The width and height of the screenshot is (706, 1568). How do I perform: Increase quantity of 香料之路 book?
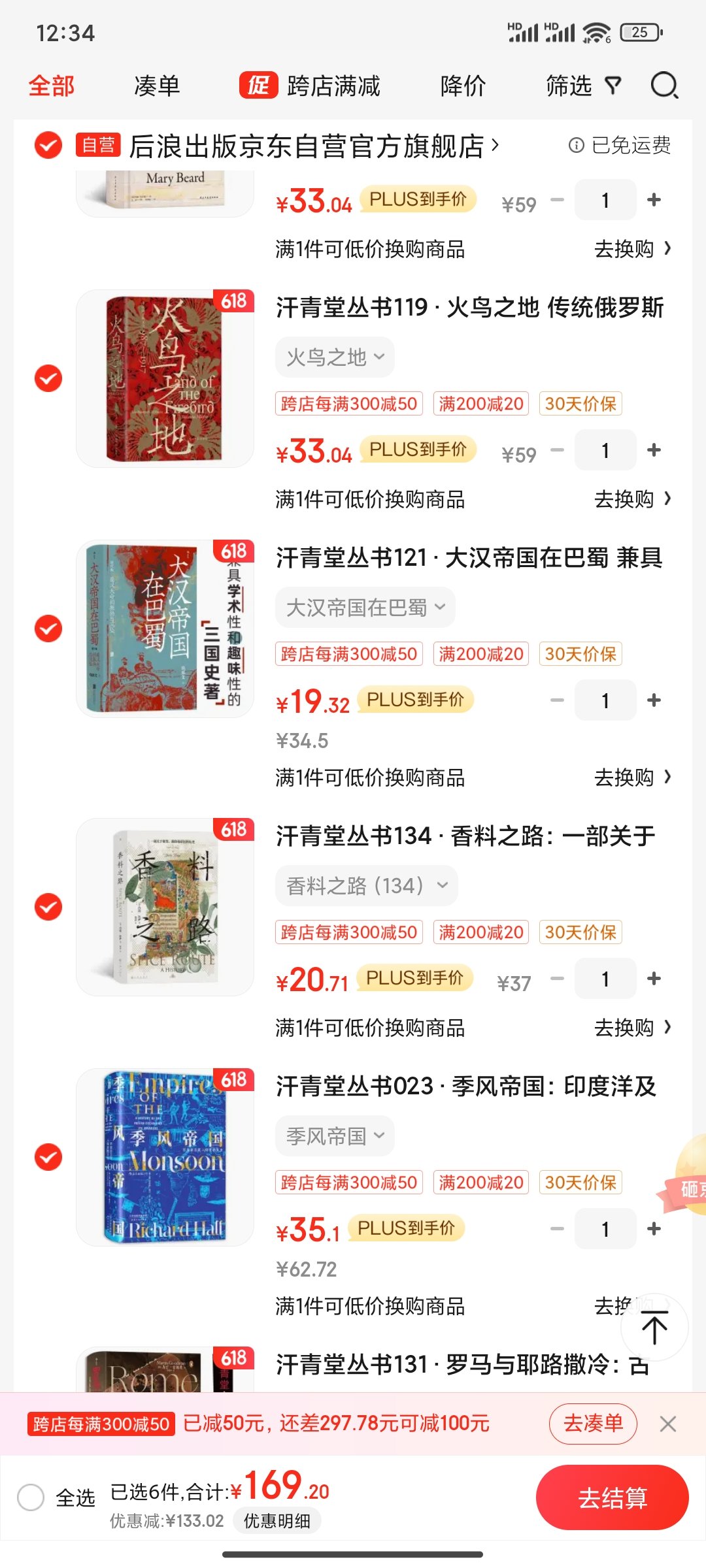[x=654, y=978]
